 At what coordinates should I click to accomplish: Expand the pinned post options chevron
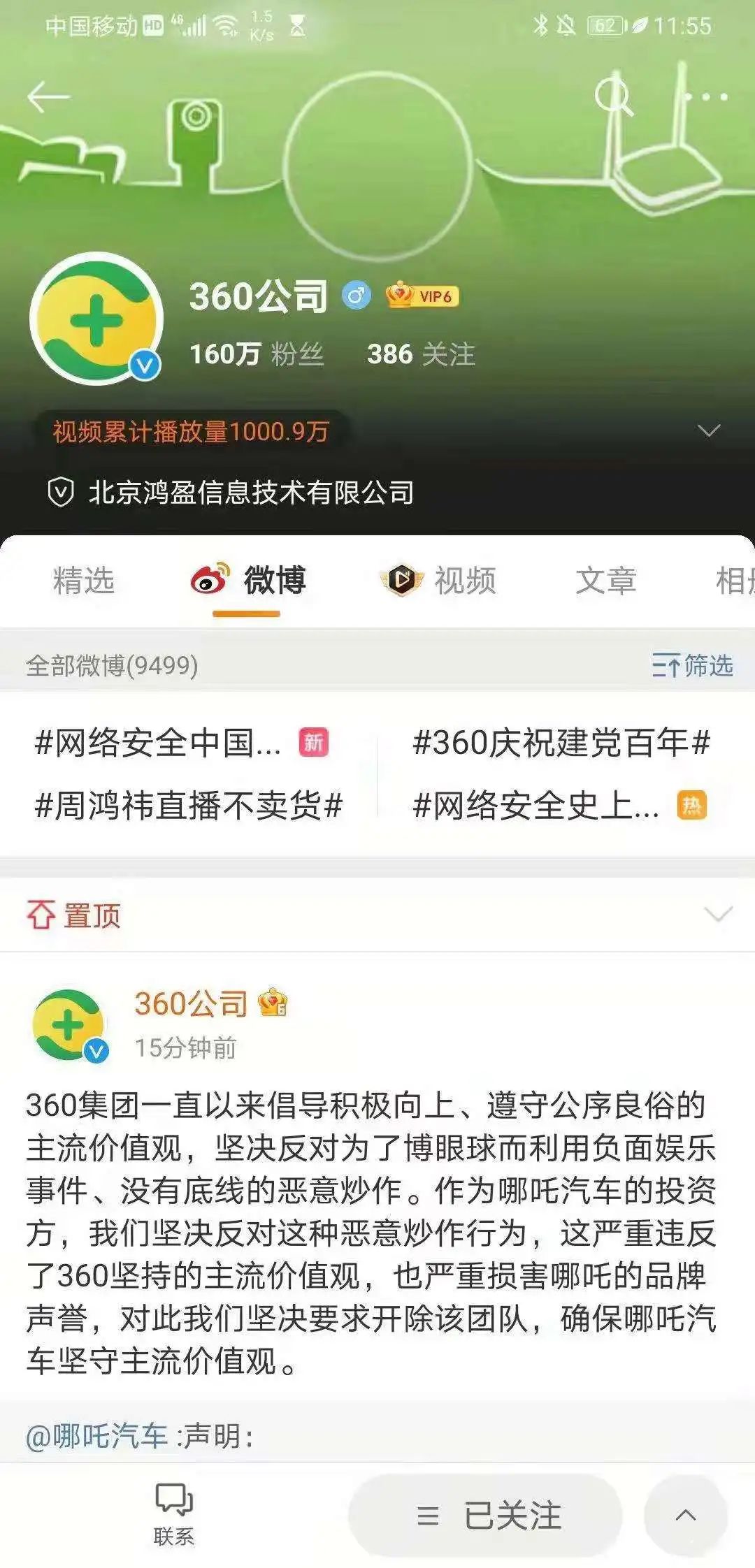(718, 915)
